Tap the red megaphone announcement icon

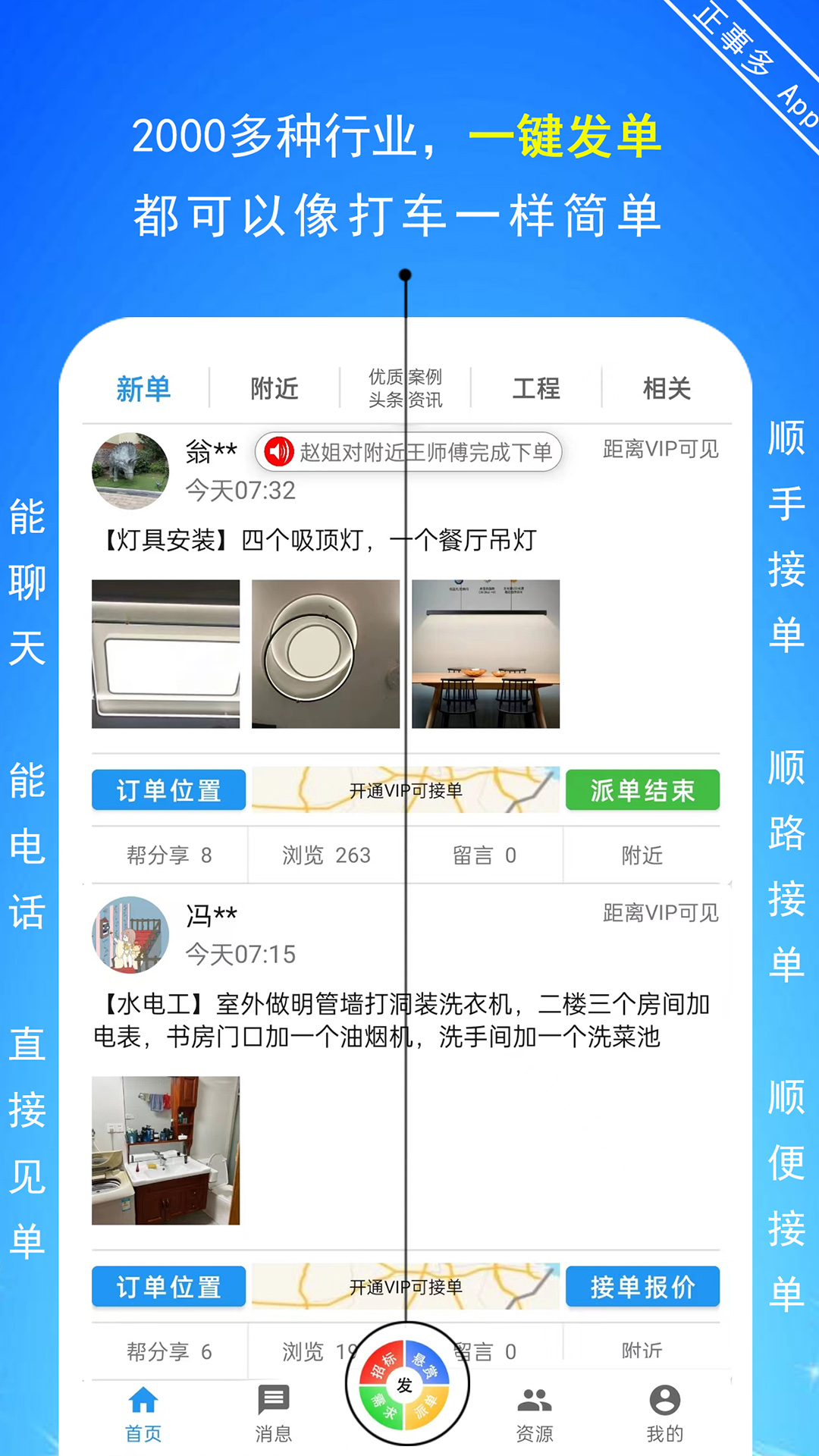[281, 450]
